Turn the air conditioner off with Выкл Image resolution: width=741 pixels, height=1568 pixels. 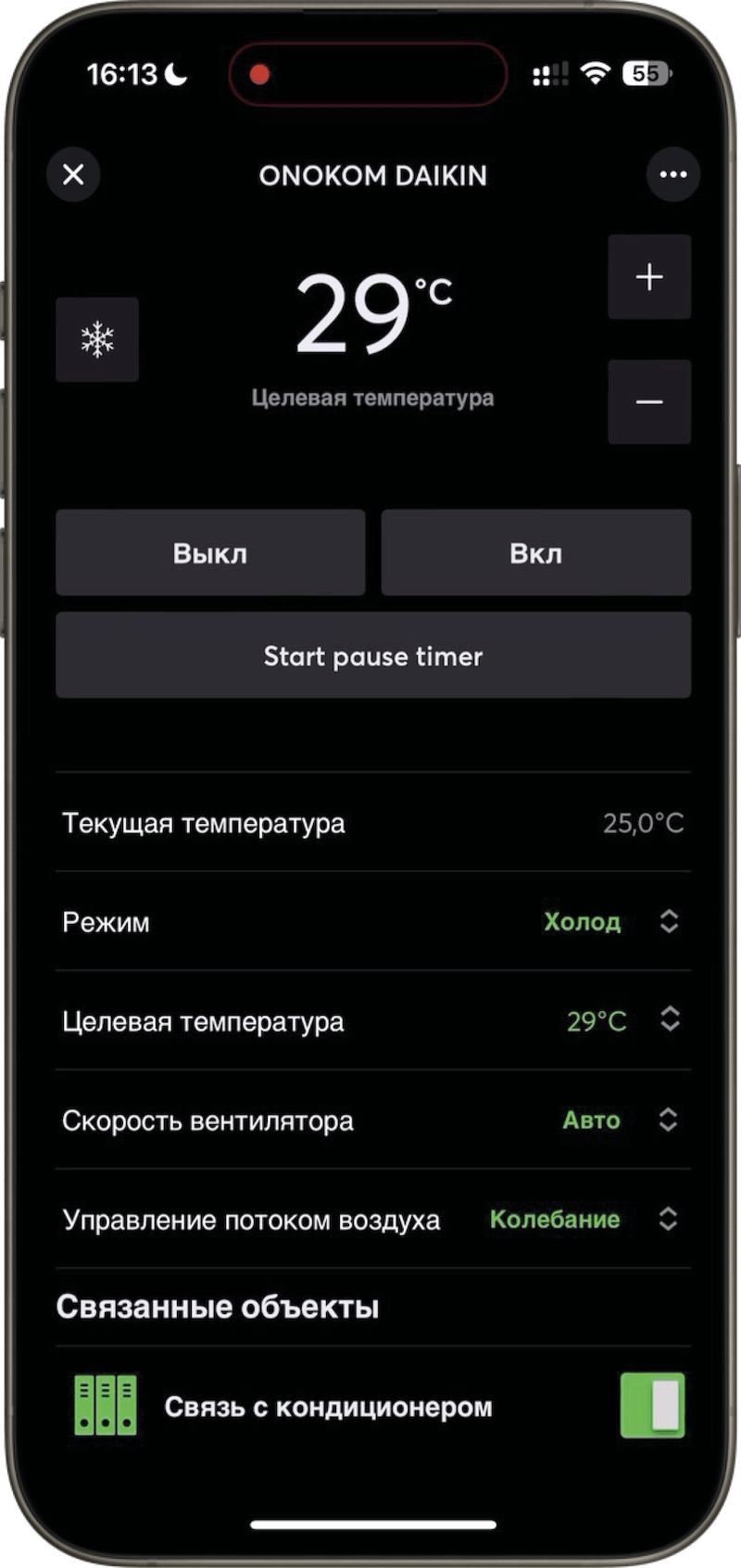click(210, 553)
